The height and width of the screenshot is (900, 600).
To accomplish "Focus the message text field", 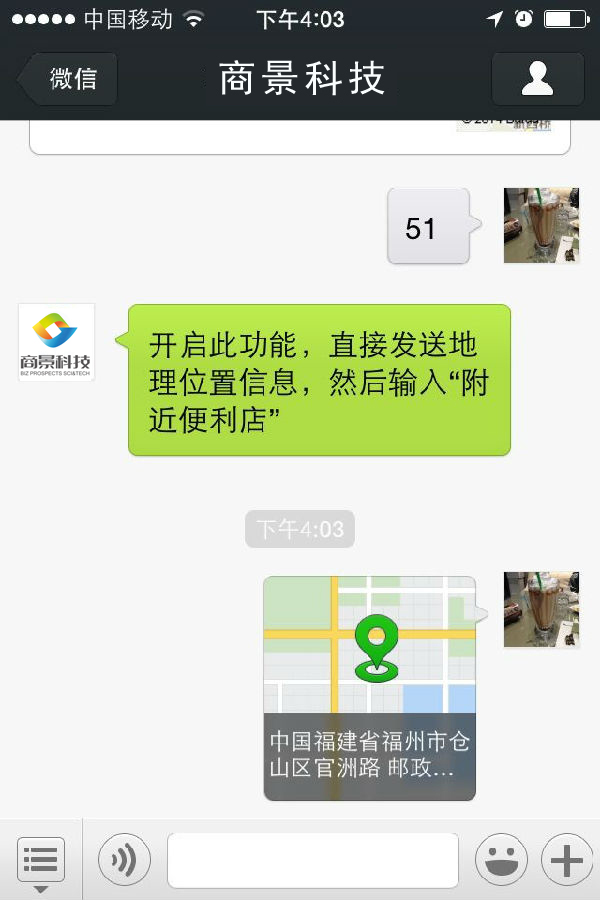I will point(312,860).
